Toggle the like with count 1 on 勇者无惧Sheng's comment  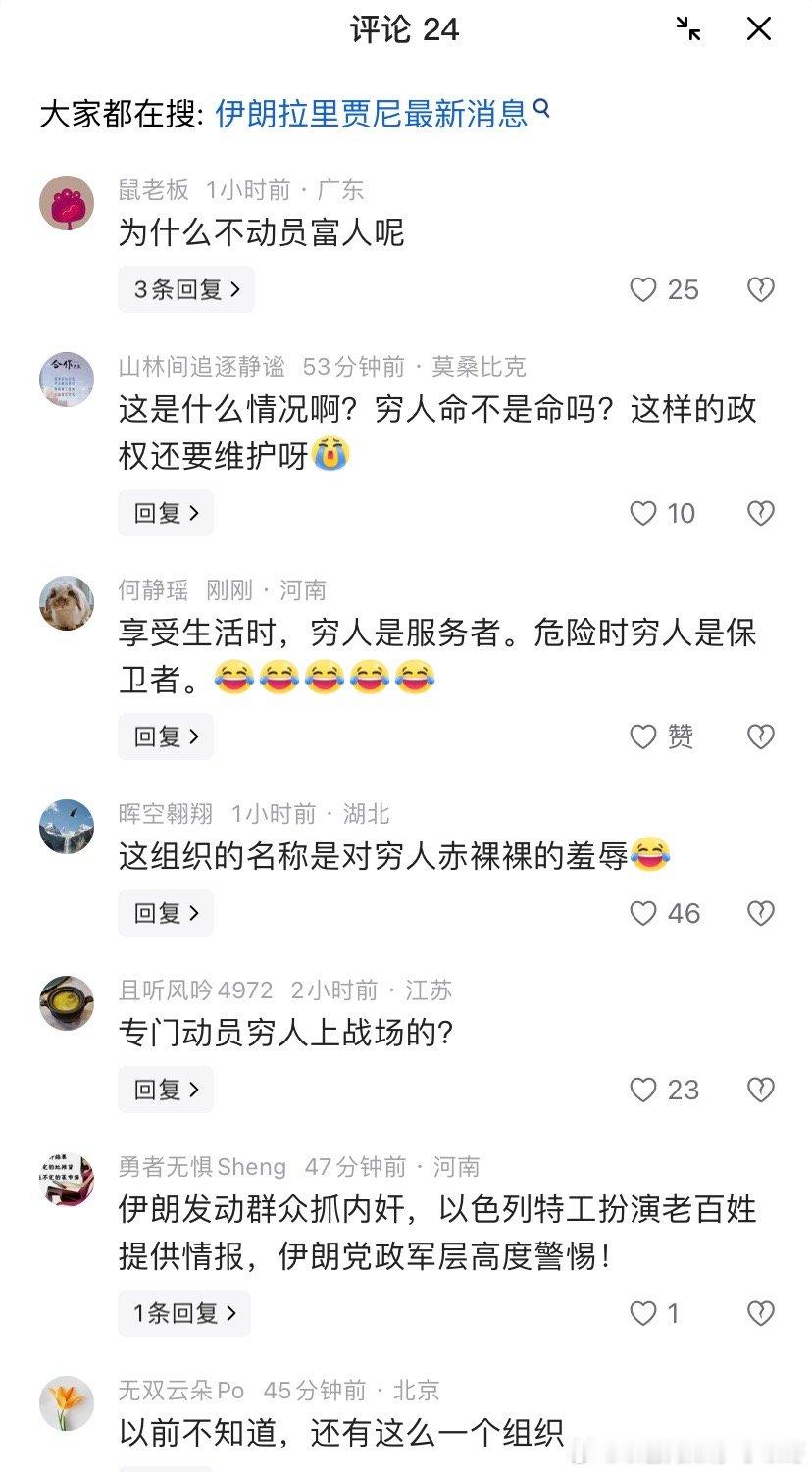tap(645, 1312)
